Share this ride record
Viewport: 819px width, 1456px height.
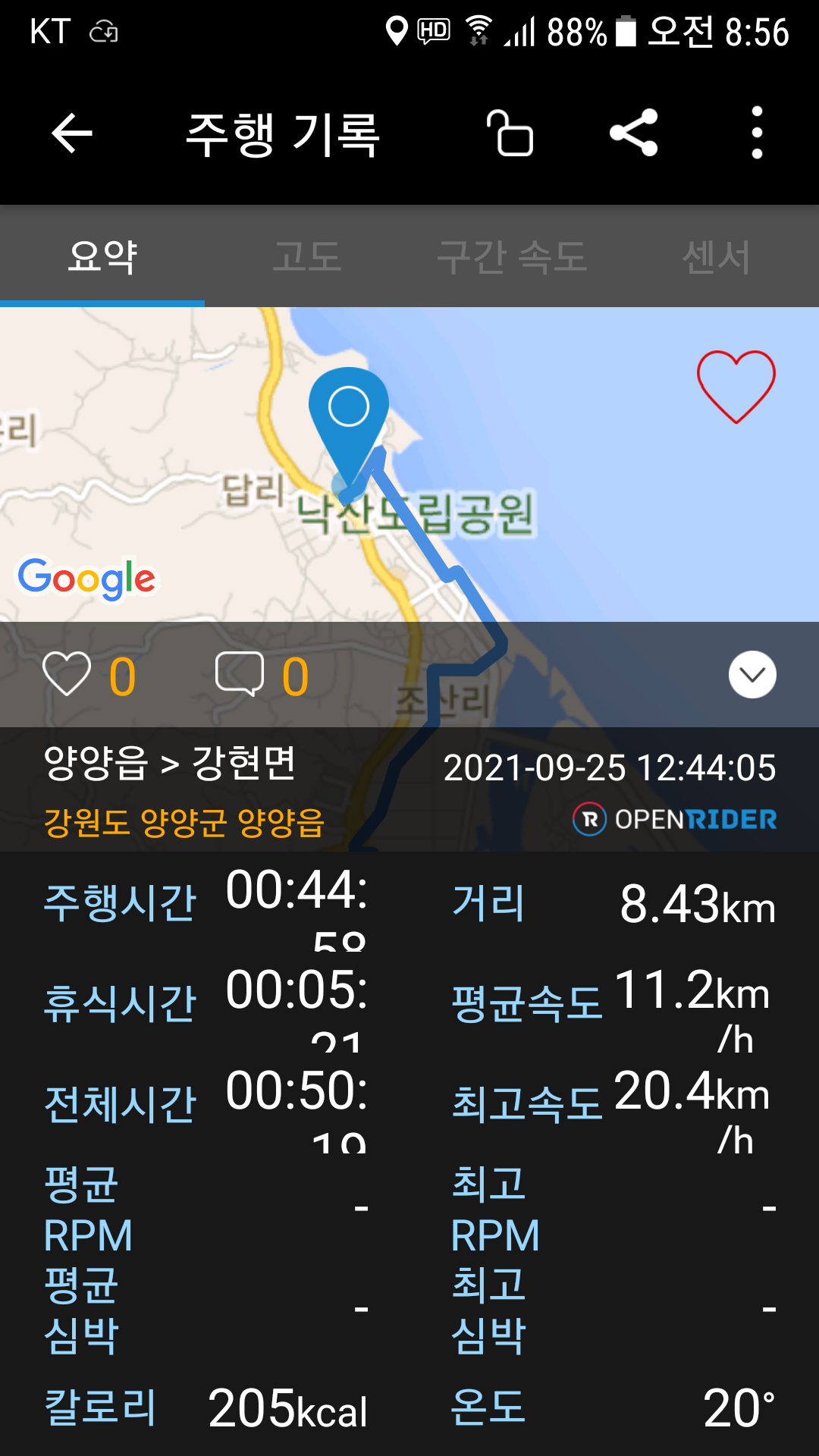[634, 133]
